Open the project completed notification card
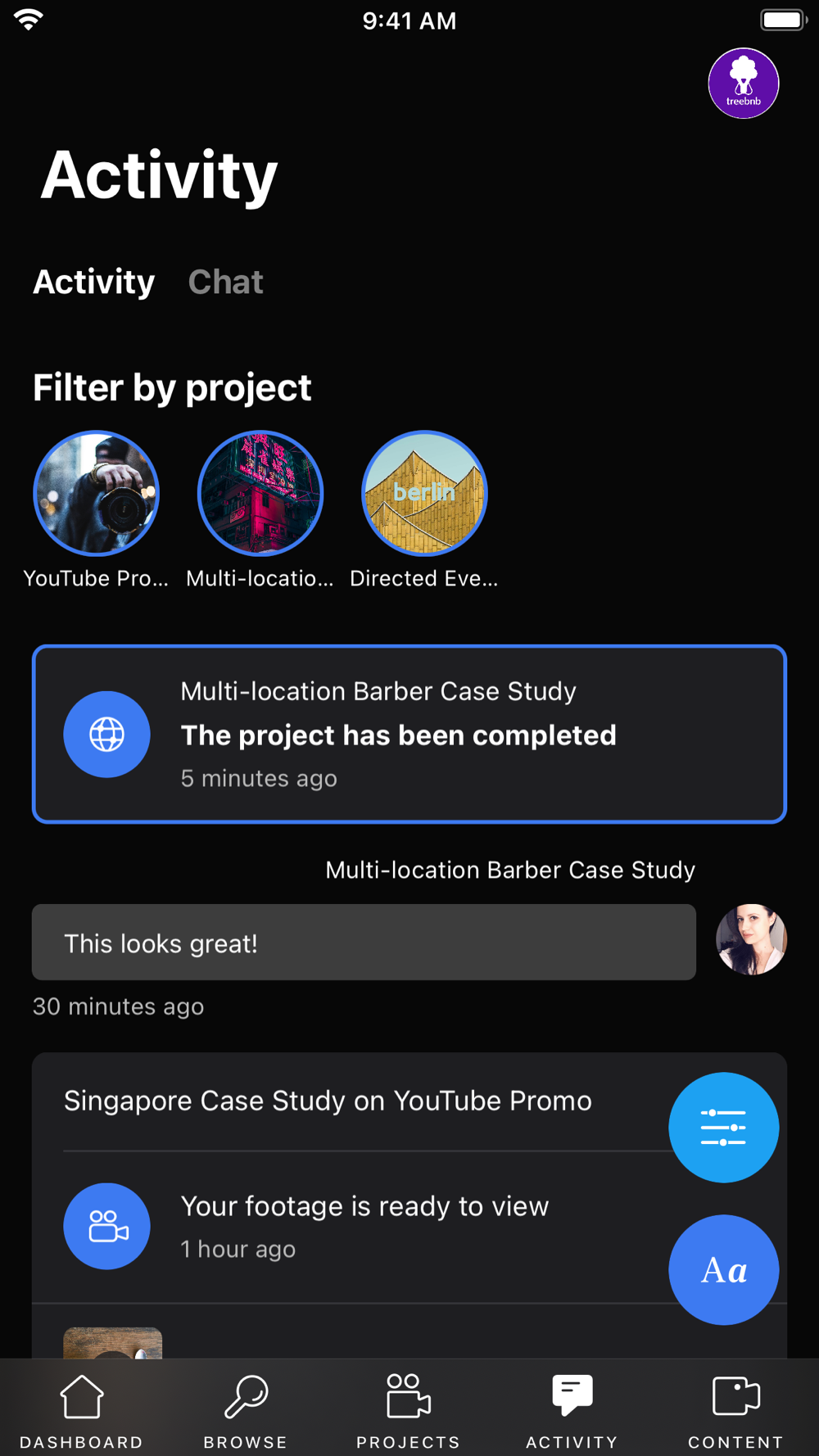Screen dimensions: 819x1456 409,734
